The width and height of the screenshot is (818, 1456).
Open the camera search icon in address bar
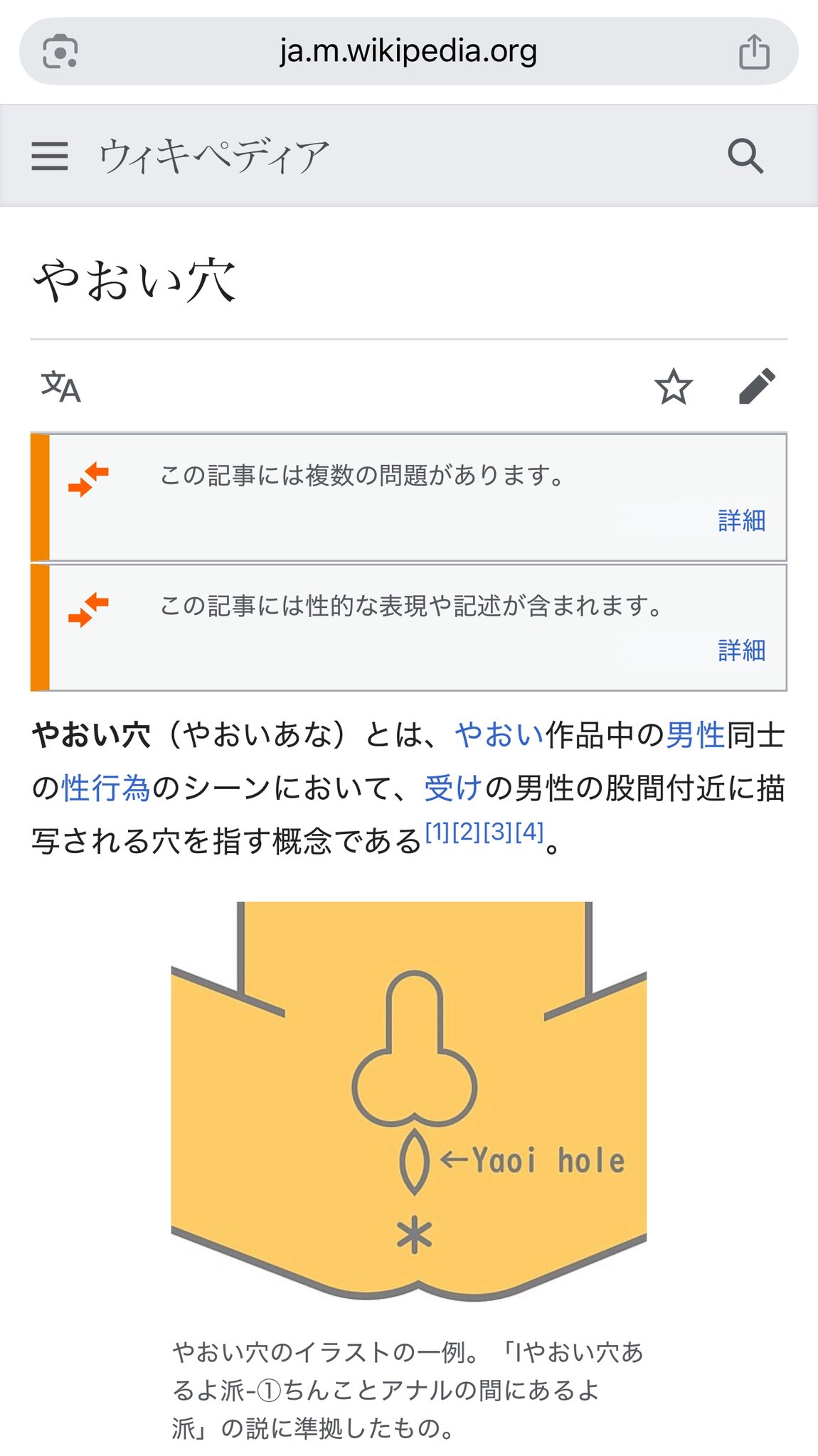coord(60,52)
